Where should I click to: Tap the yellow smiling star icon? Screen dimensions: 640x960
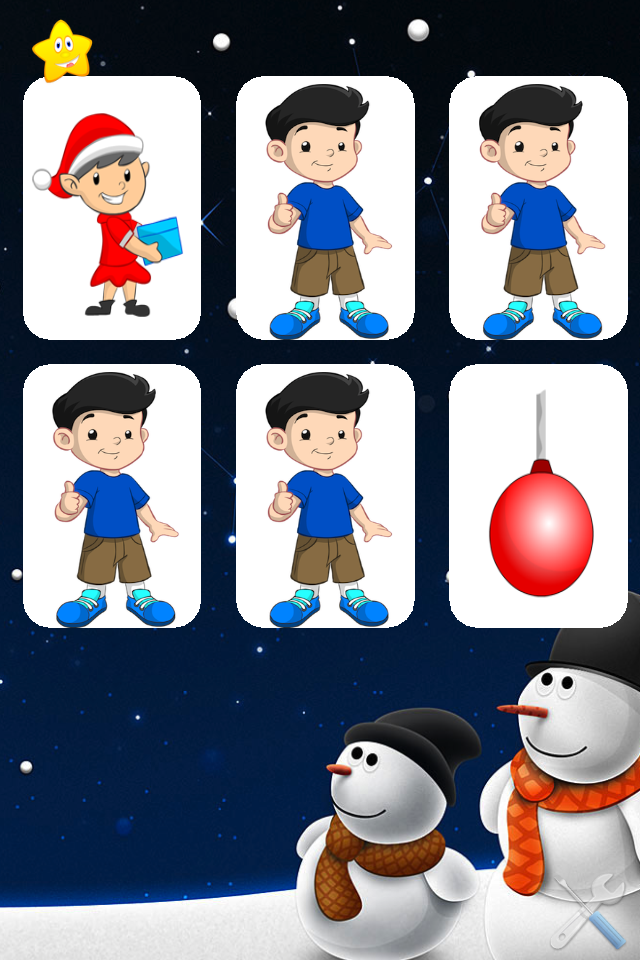(61, 50)
